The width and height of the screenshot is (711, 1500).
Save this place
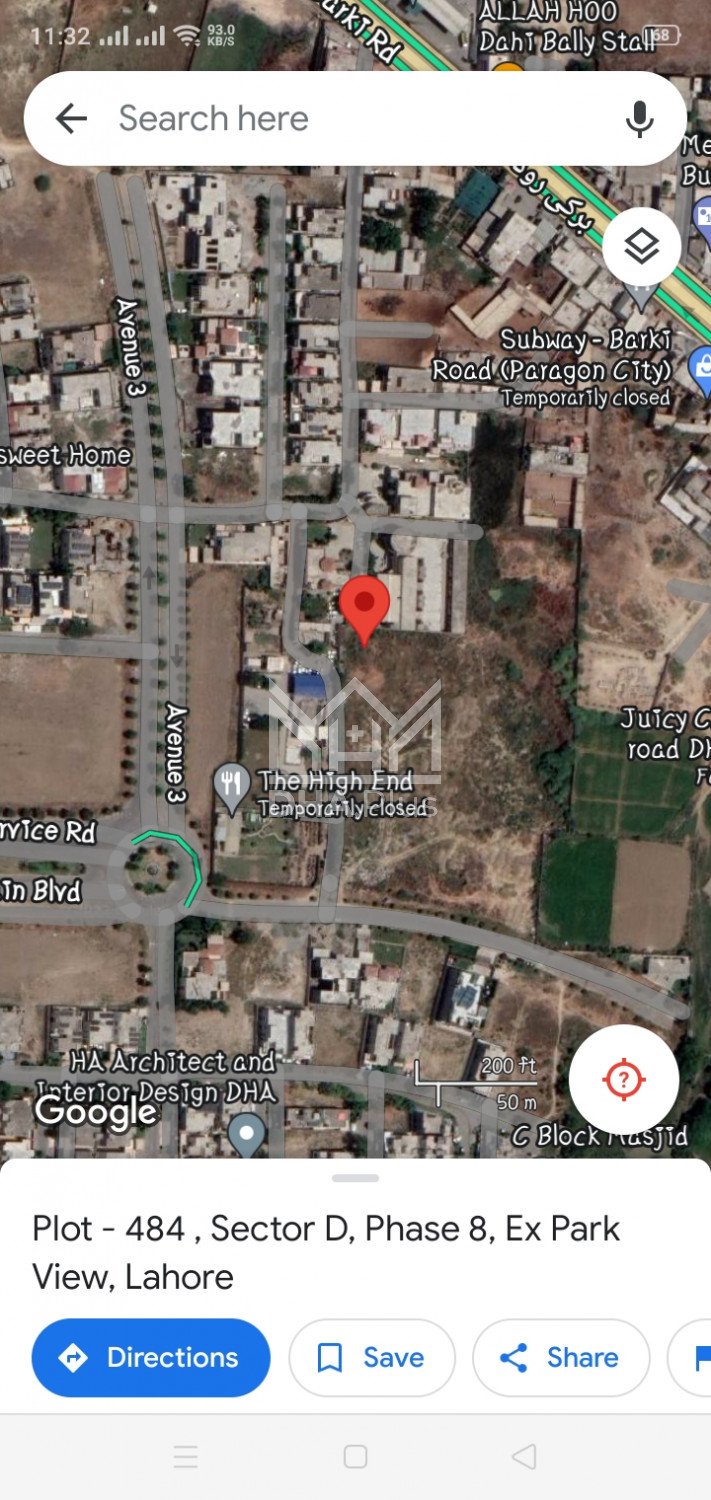click(x=371, y=1357)
